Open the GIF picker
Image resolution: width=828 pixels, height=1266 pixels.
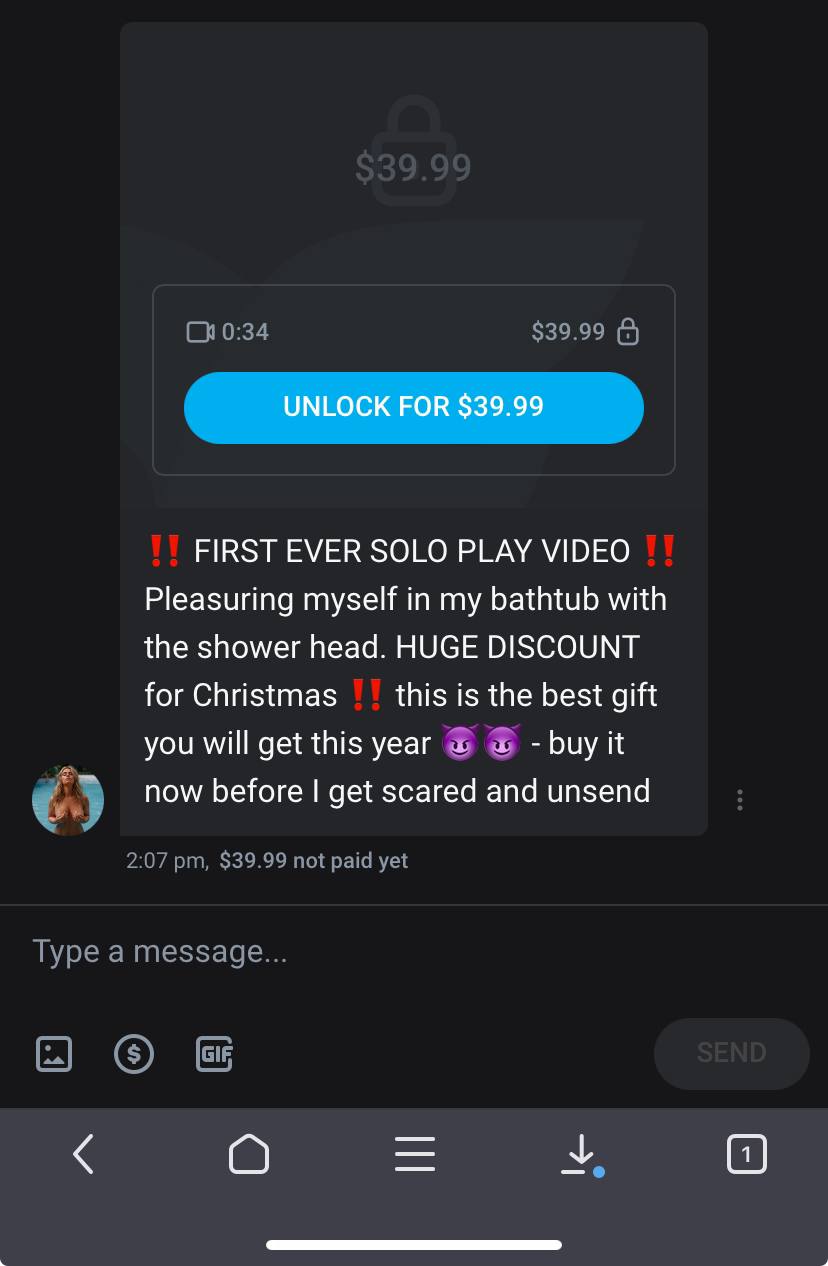pyautogui.click(x=214, y=1053)
